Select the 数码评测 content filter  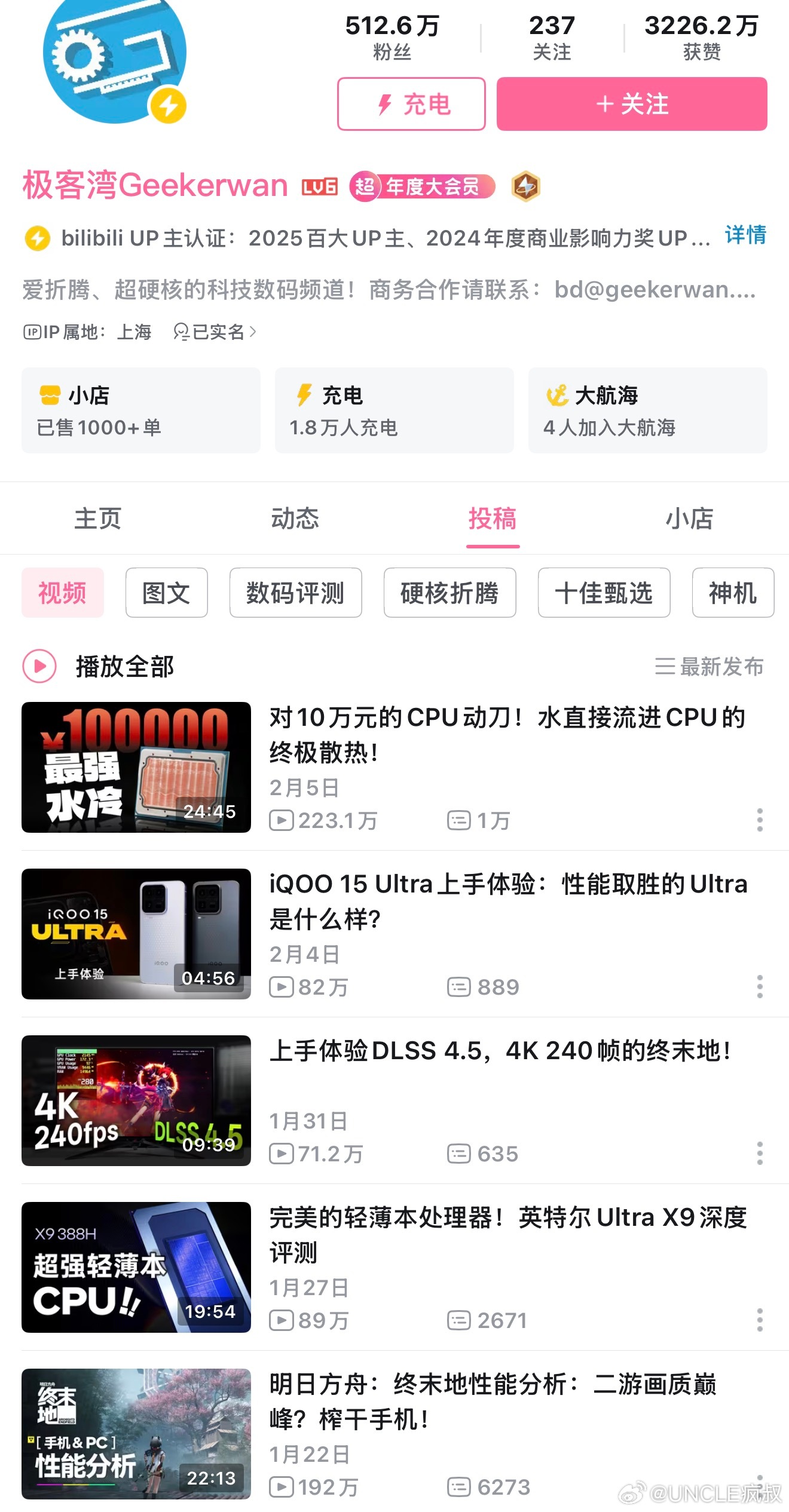[295, 593]
